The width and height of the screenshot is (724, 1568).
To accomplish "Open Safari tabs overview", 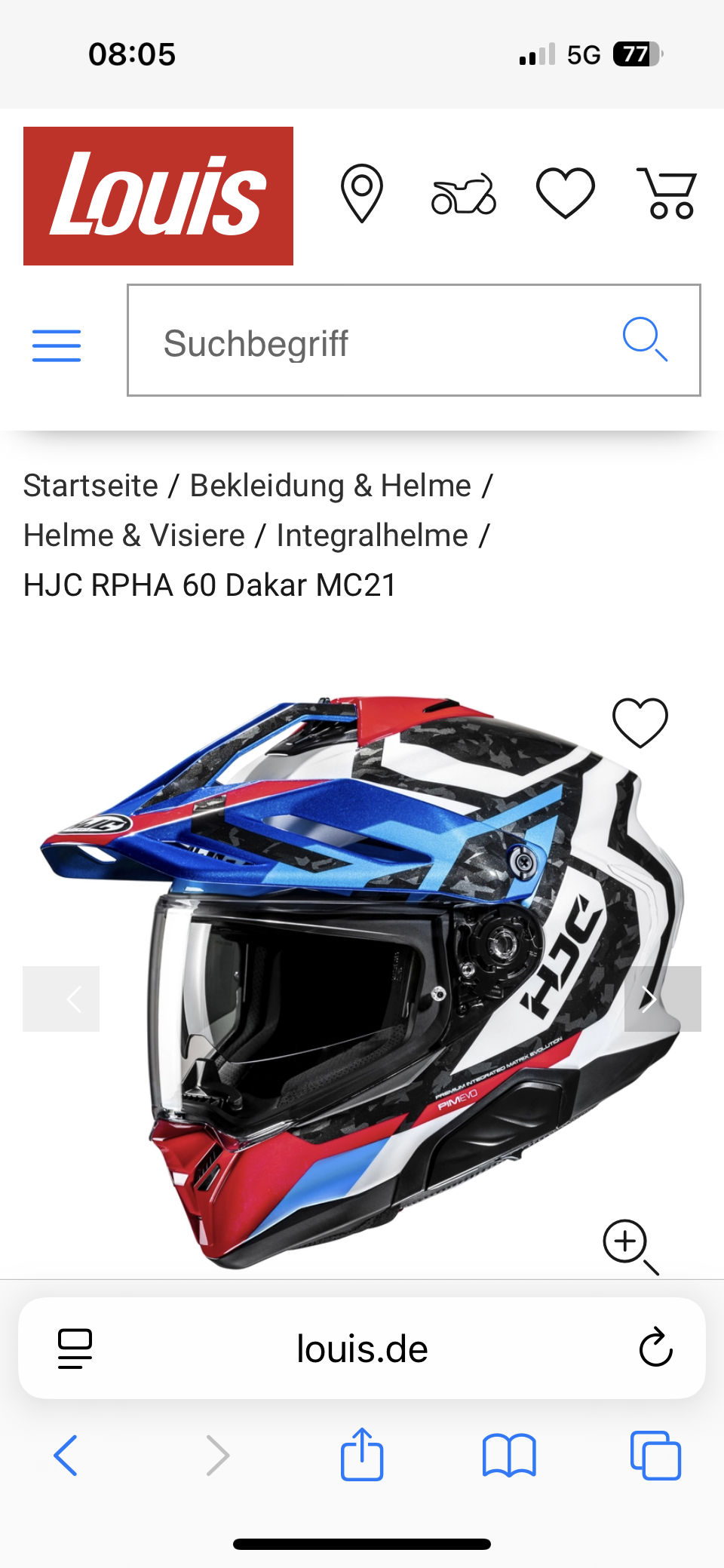I will pyautogui.click(x=655, y=1455).
